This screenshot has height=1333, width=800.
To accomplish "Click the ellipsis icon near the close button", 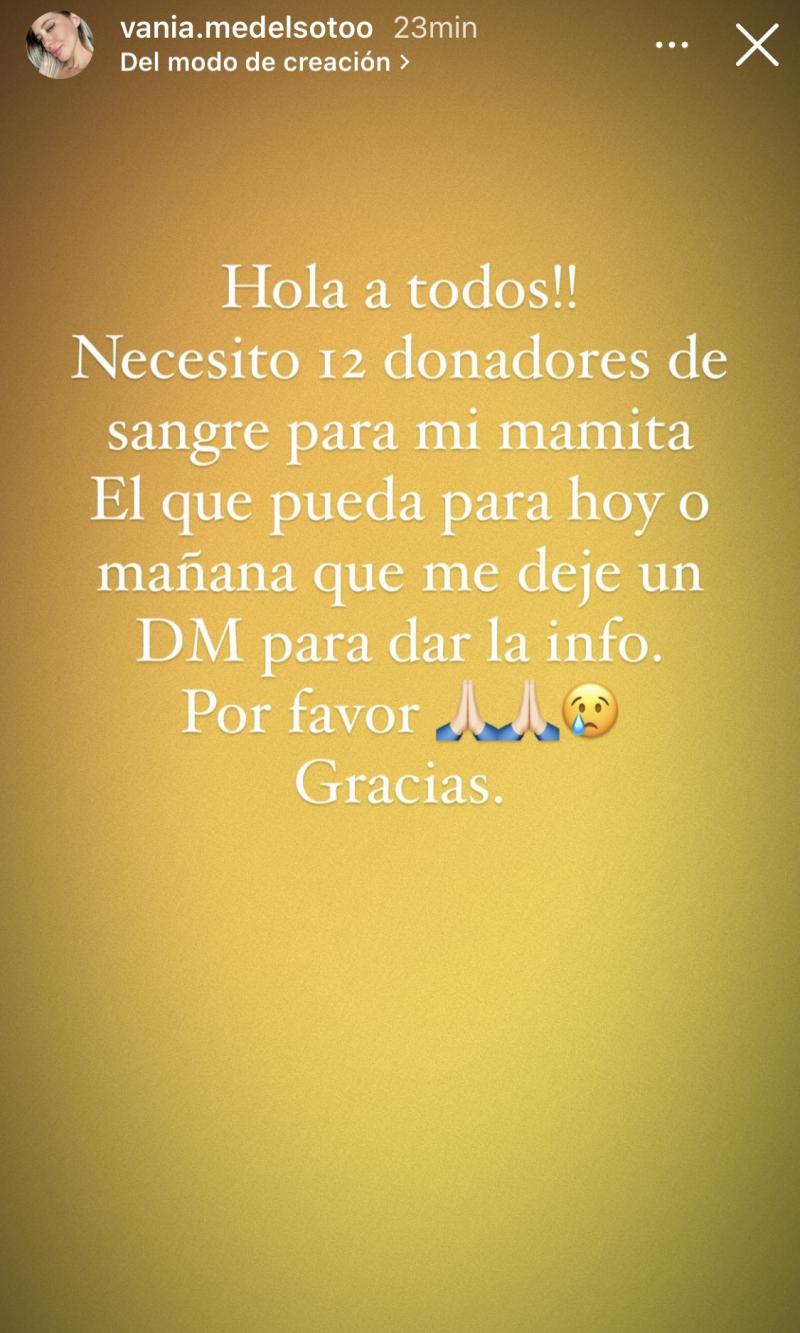I will click(672, 44).
